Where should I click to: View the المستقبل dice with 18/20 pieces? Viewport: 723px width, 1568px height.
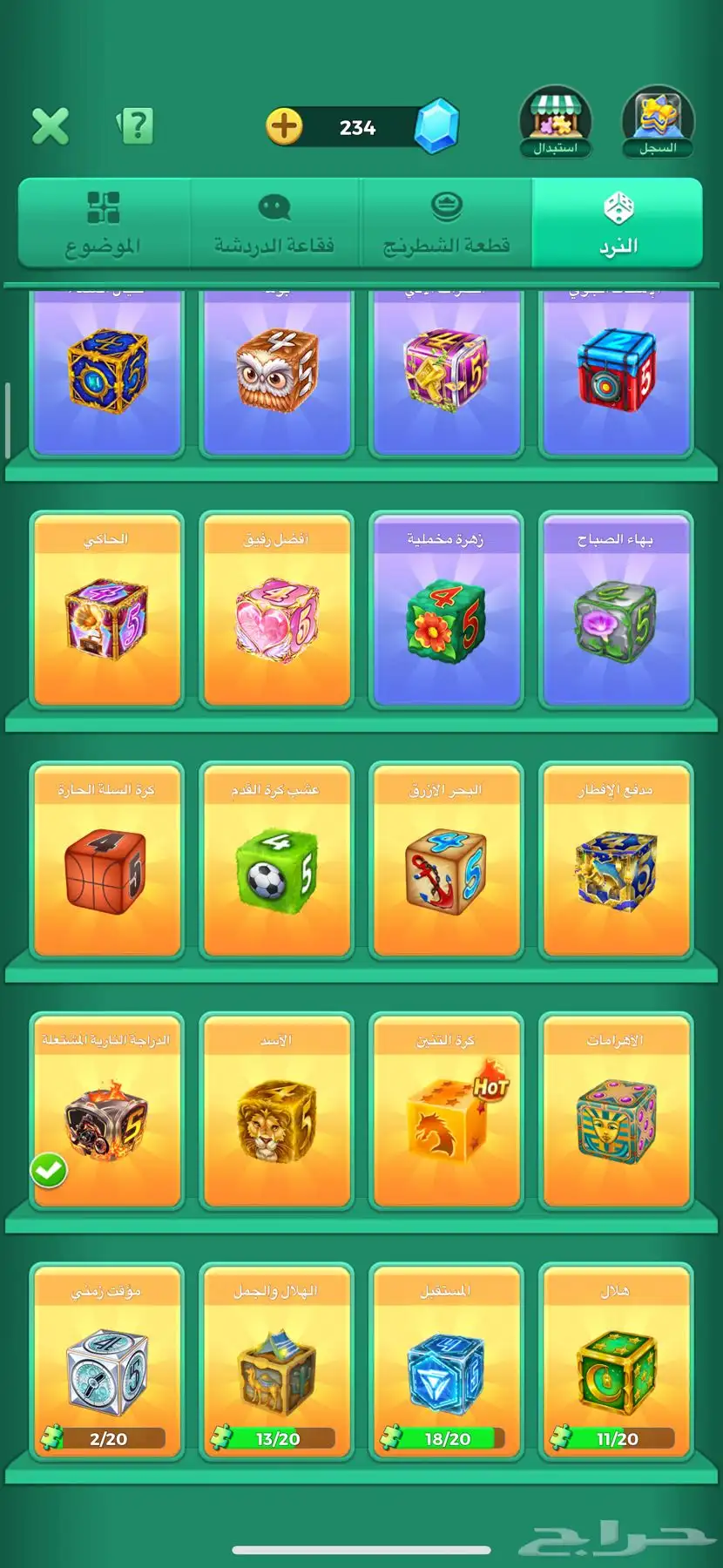[446, 1362]
